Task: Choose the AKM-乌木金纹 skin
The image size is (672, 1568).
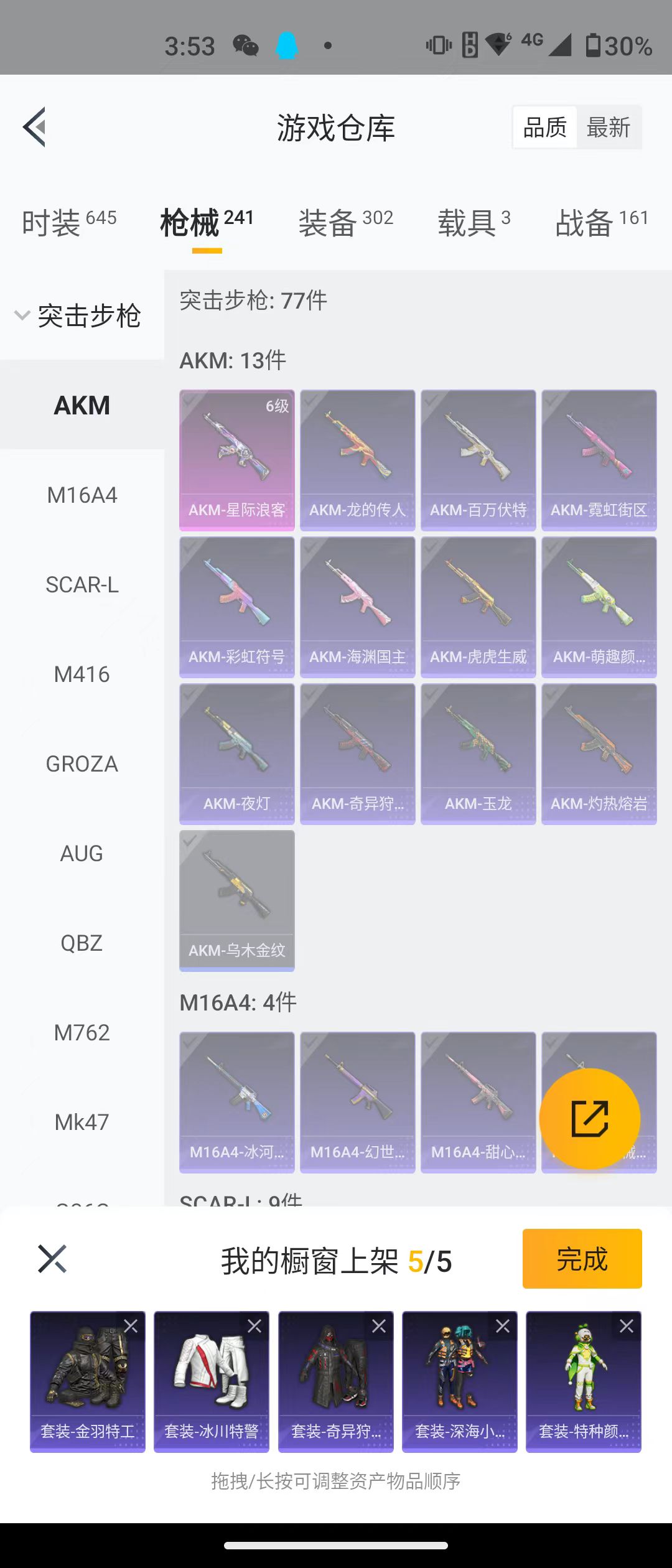Action: tap(237, 900)
